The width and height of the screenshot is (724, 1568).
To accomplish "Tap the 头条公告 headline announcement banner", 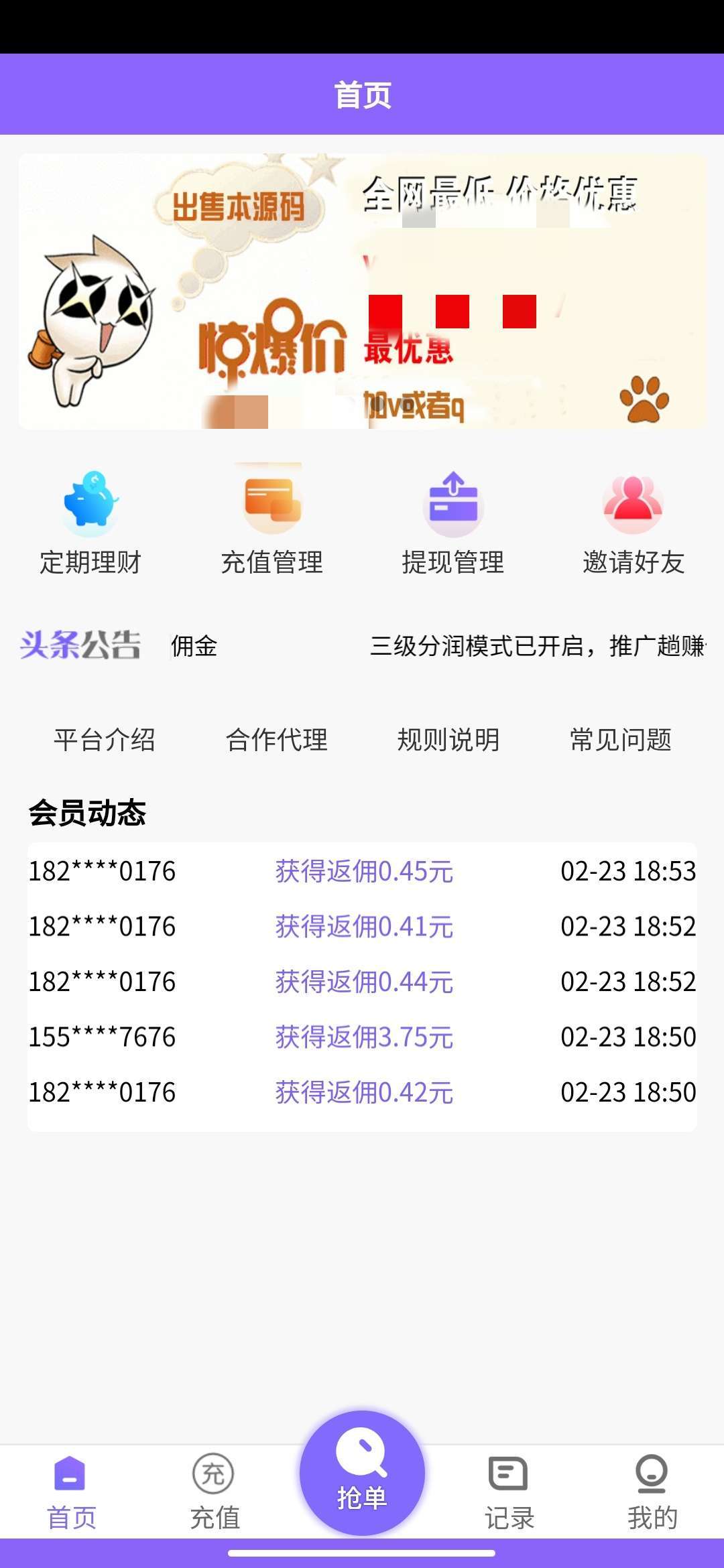I will click(82, 645).
